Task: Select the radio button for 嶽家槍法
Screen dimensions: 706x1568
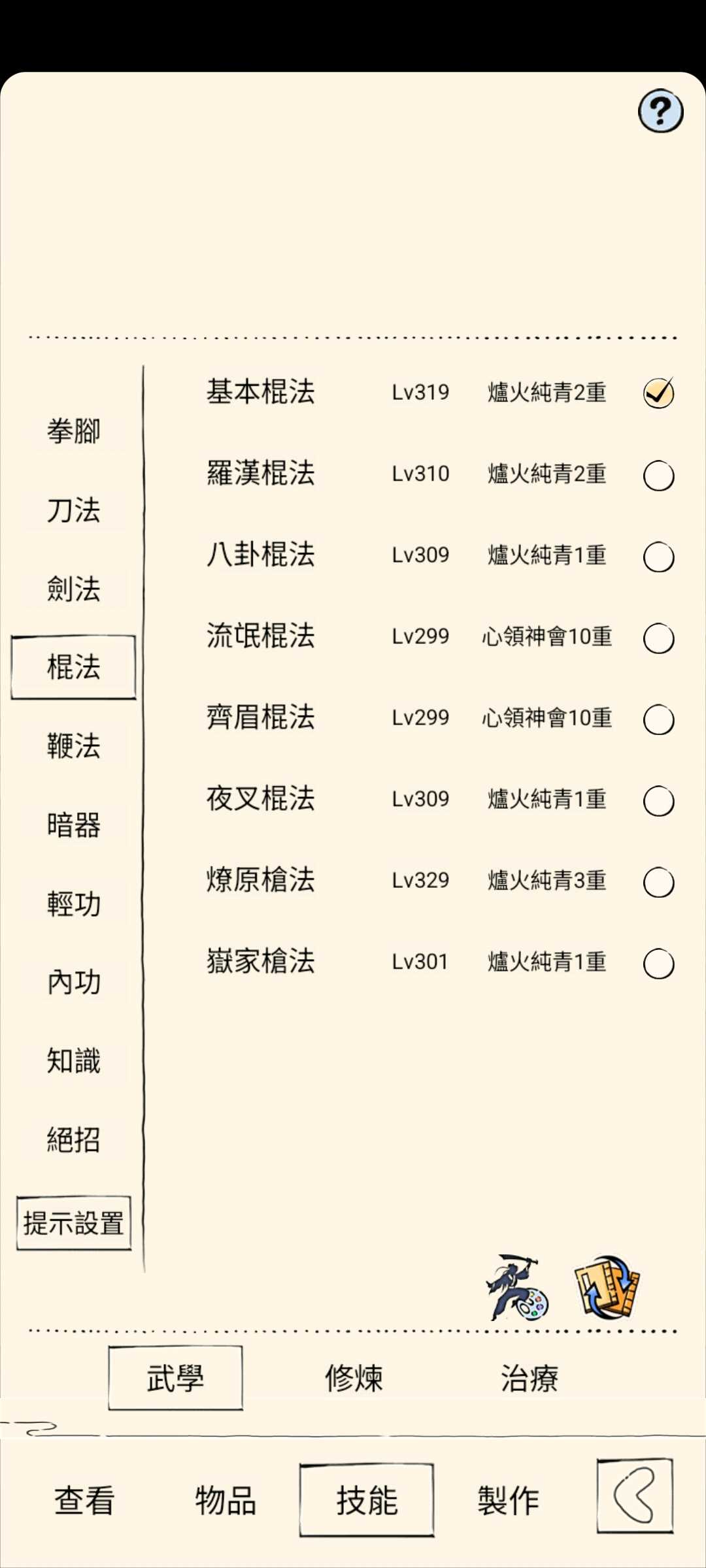Action: point(658,964)
